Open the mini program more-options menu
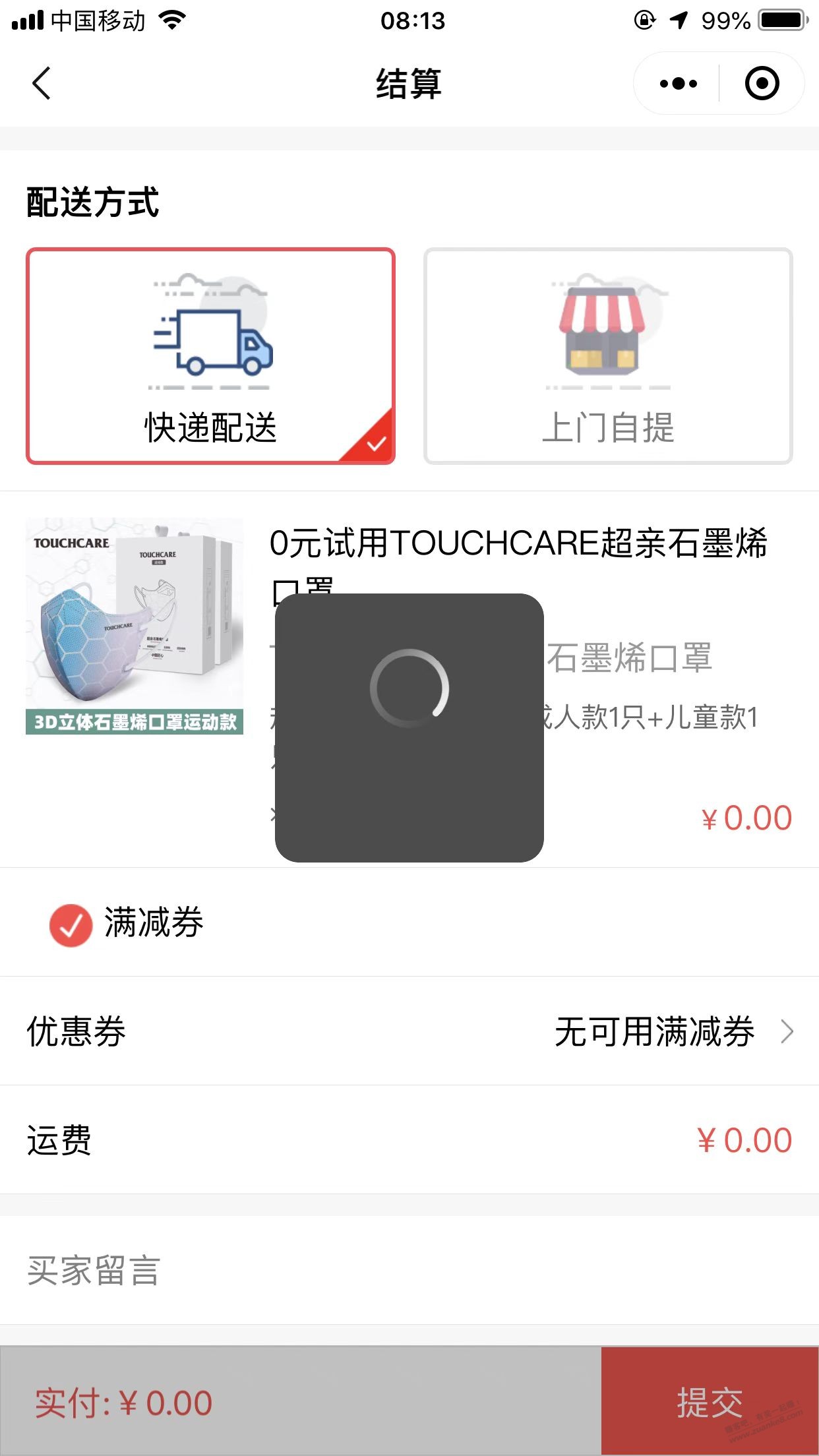Image resolution: width=819 pixels, height=1456 pixels. [x=678, y=84]
